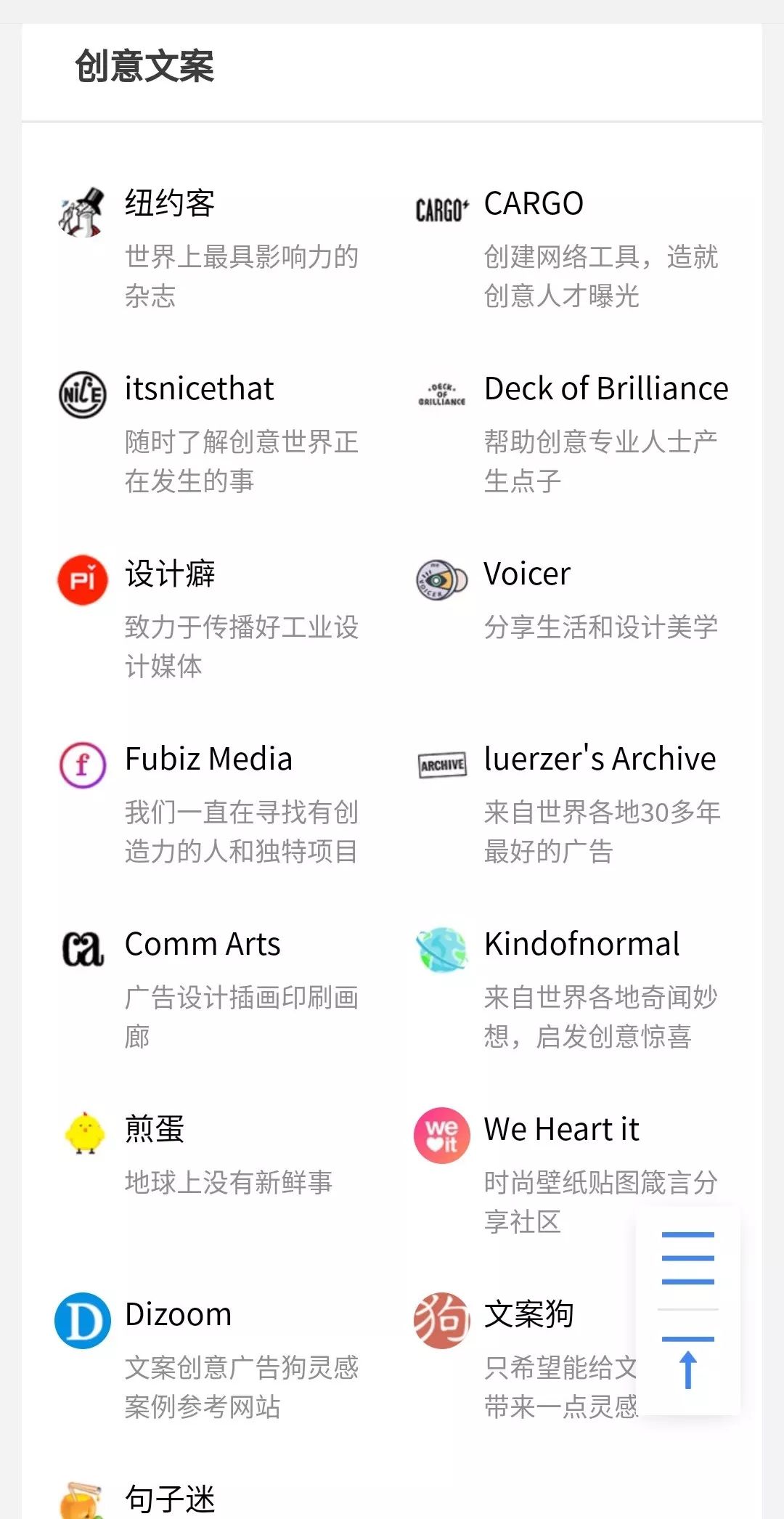Screen dimensions: 784x1519
Task: Open We Heart it community
Action: coord(561,1130)
